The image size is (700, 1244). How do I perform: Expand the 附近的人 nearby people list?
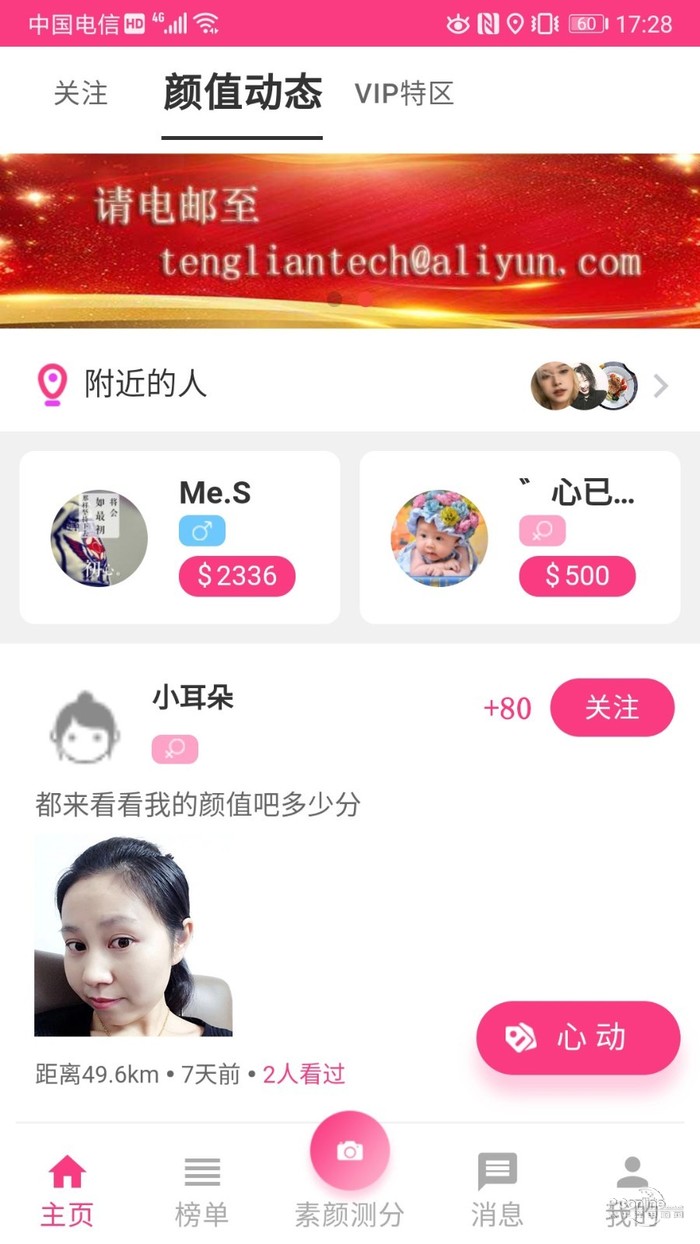[660, 386]
